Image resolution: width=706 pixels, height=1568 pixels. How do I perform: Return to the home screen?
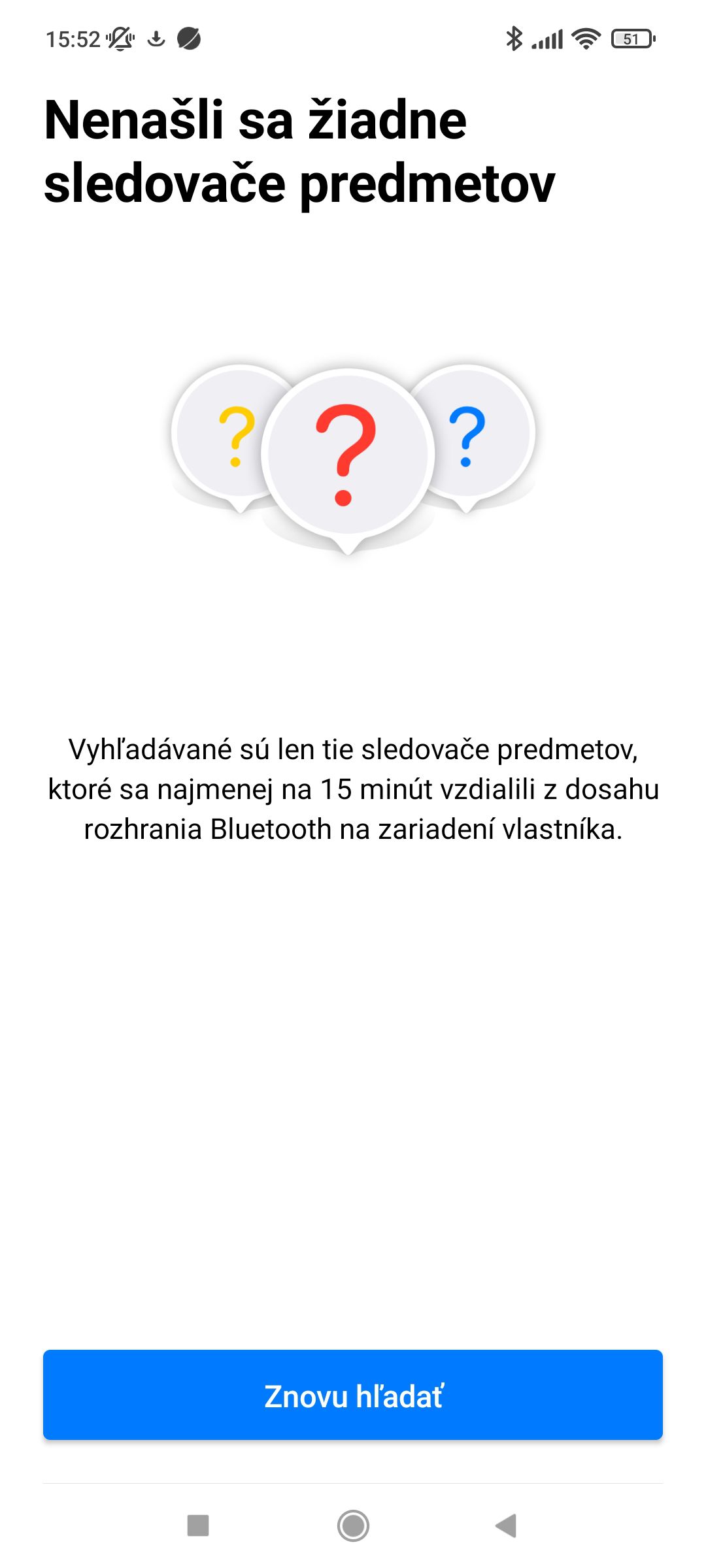[353, 1526]
